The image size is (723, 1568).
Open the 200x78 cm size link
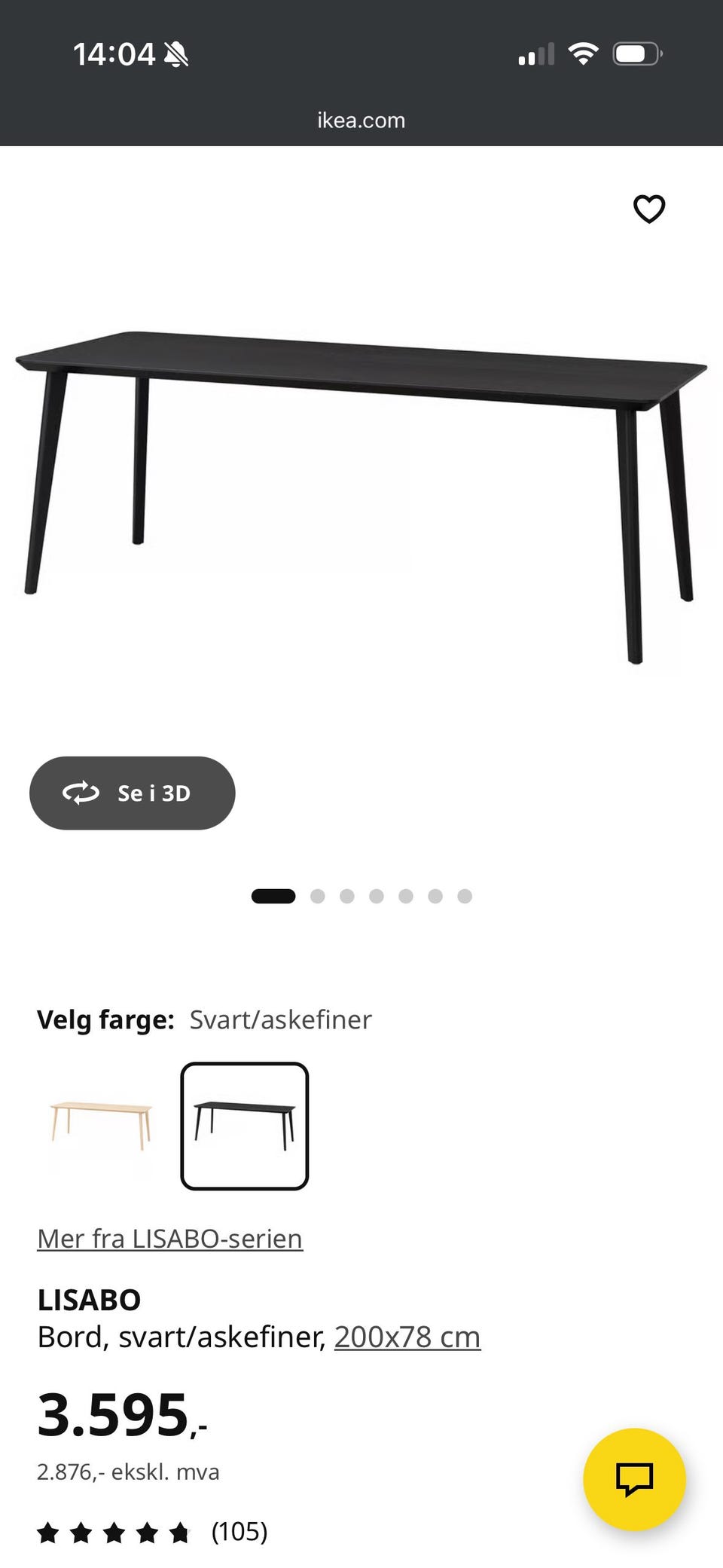tap(407, 1337)
